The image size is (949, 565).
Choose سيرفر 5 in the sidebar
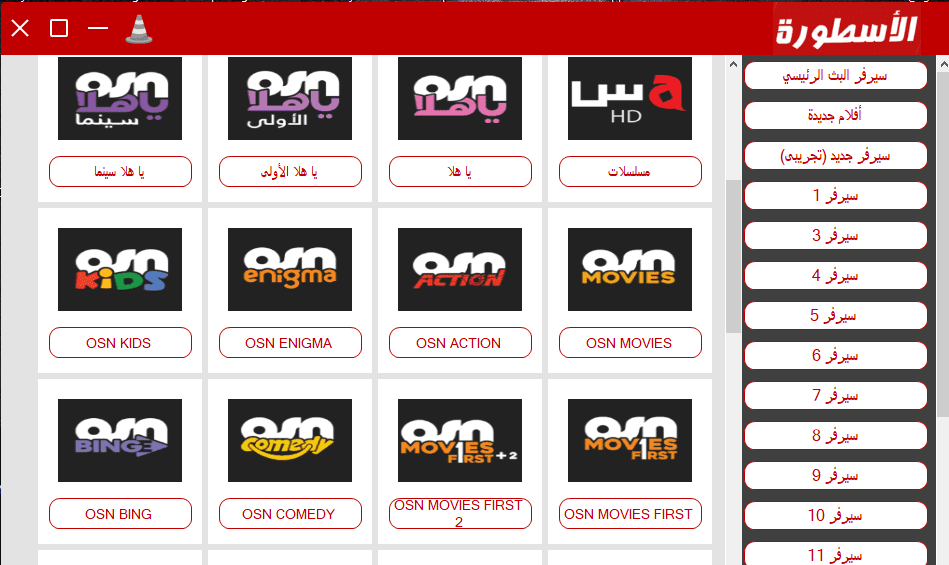click(x=836, y=315)
